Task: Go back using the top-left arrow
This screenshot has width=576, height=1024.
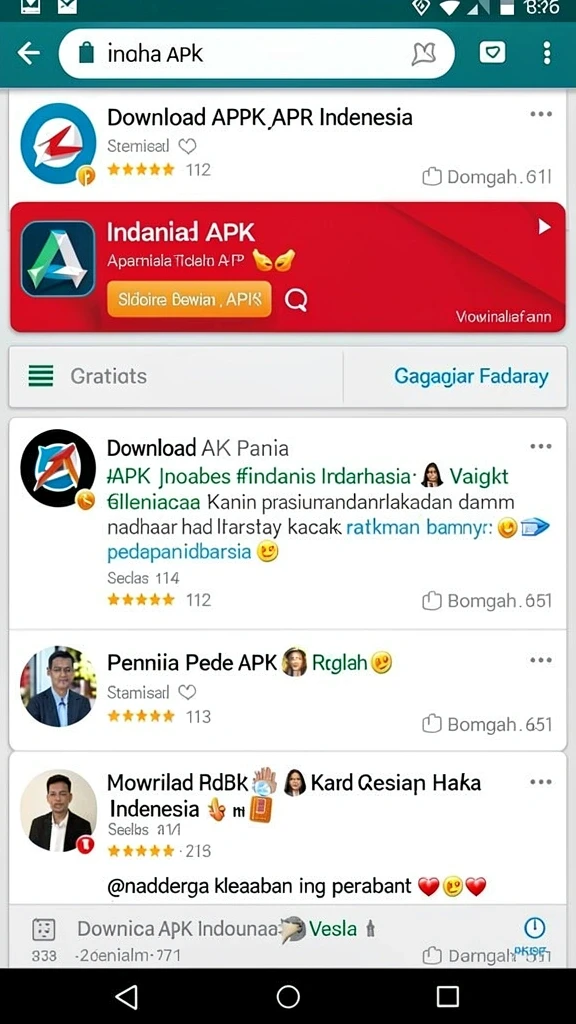Action: [29, 54]
